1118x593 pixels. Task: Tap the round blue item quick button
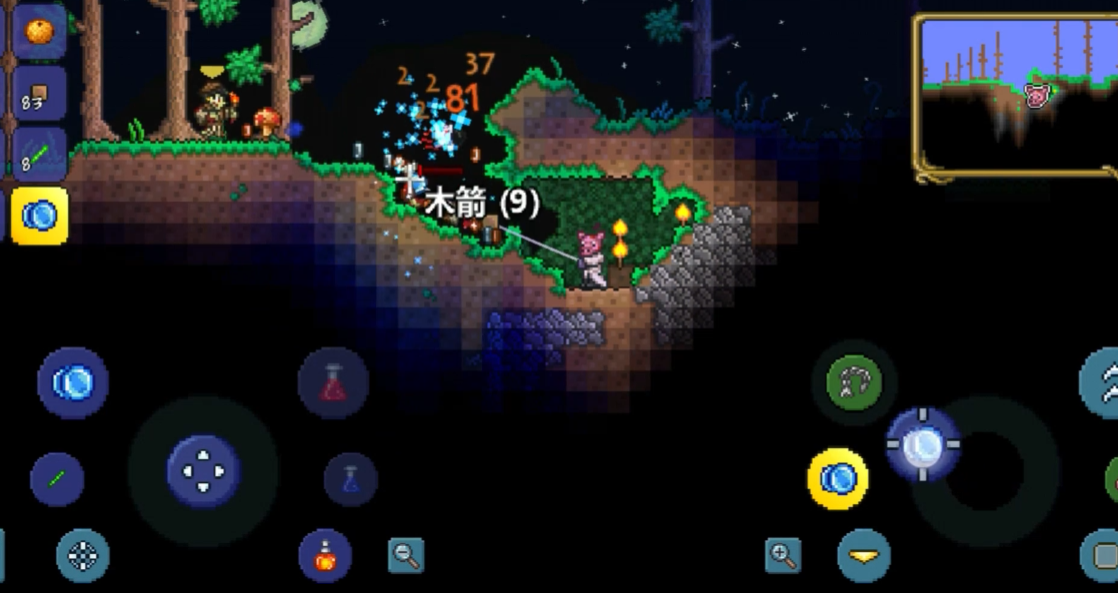[x=73, y=382]
